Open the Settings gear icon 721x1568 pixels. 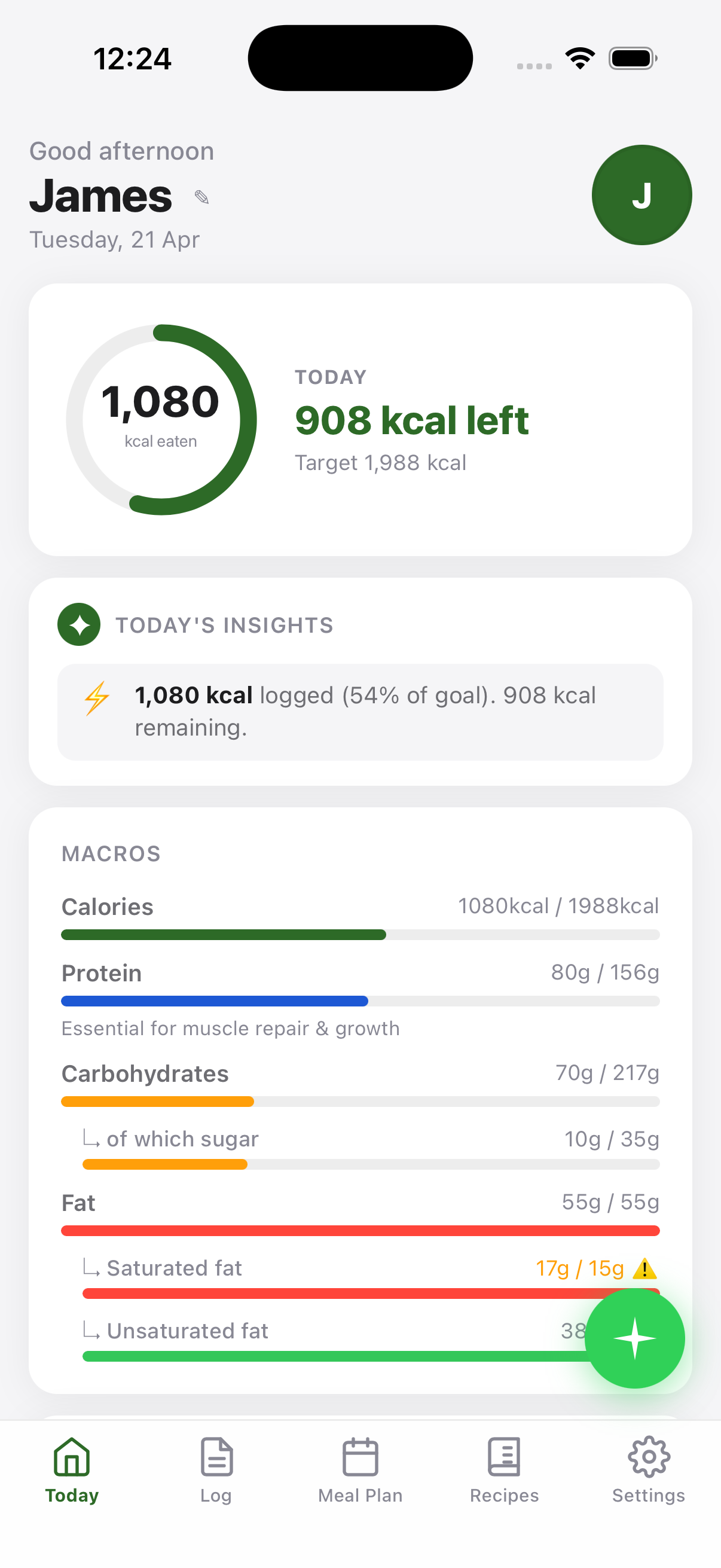point(648,1458)
